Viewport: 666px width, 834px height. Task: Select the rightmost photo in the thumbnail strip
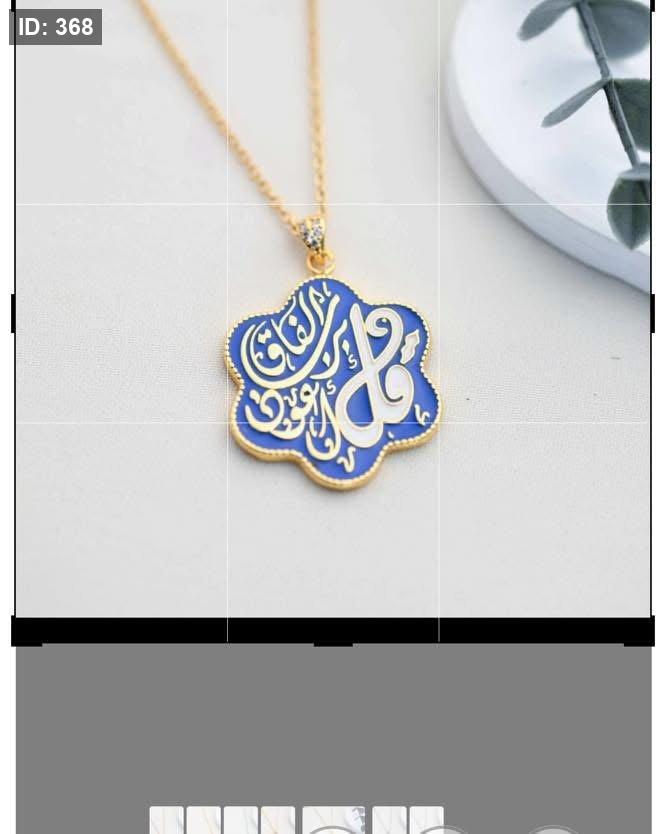[427, 821]
